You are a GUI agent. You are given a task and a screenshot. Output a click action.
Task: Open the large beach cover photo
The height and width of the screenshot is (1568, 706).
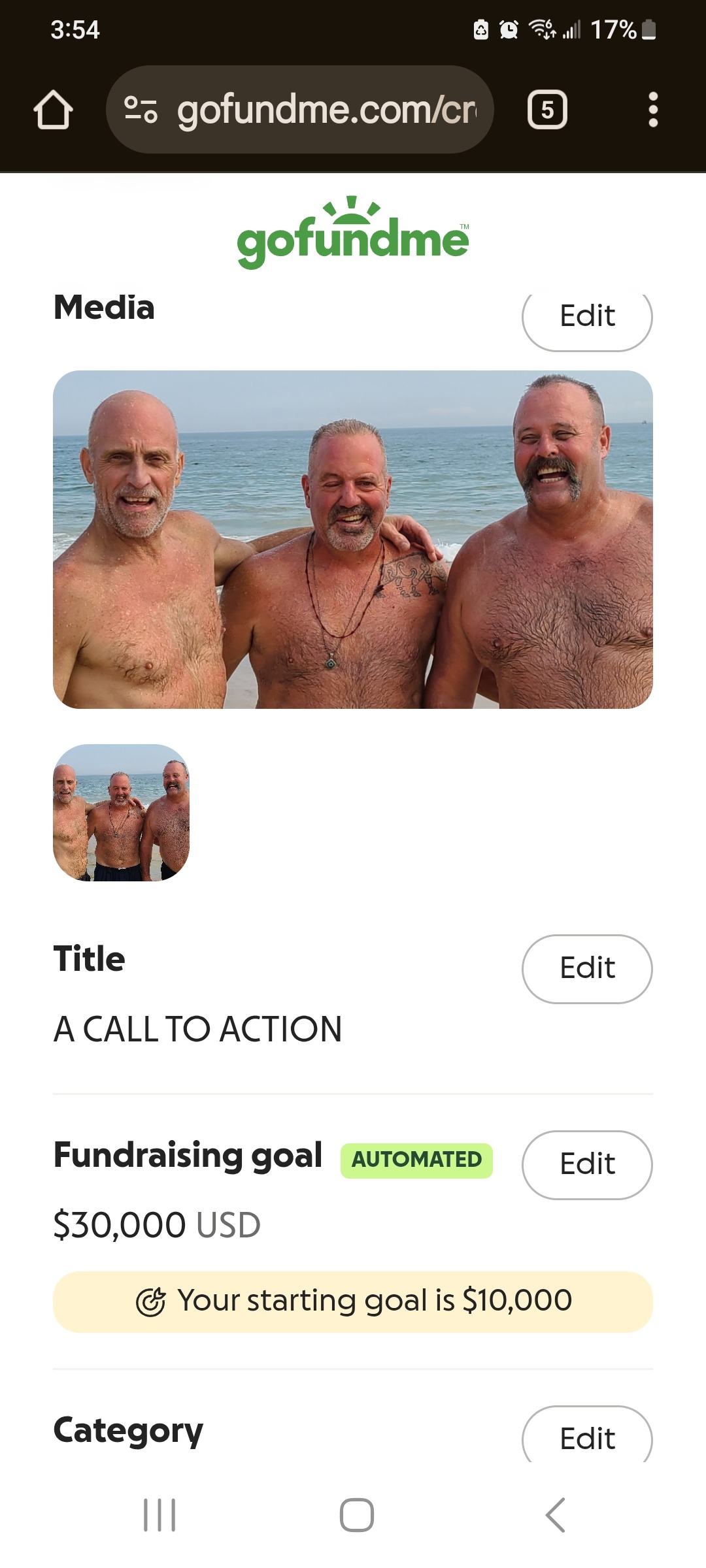pos(353,540)
